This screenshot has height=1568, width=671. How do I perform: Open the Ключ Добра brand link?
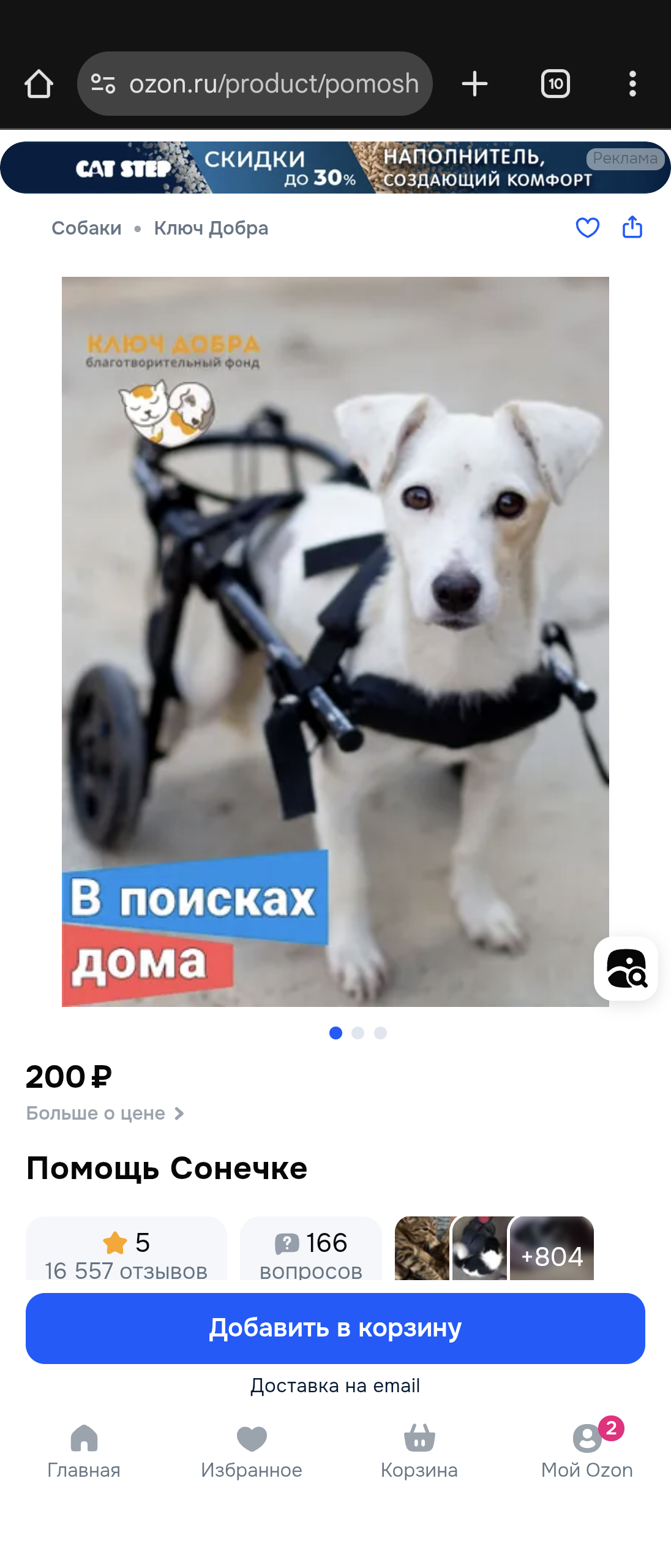coord(211,228)
